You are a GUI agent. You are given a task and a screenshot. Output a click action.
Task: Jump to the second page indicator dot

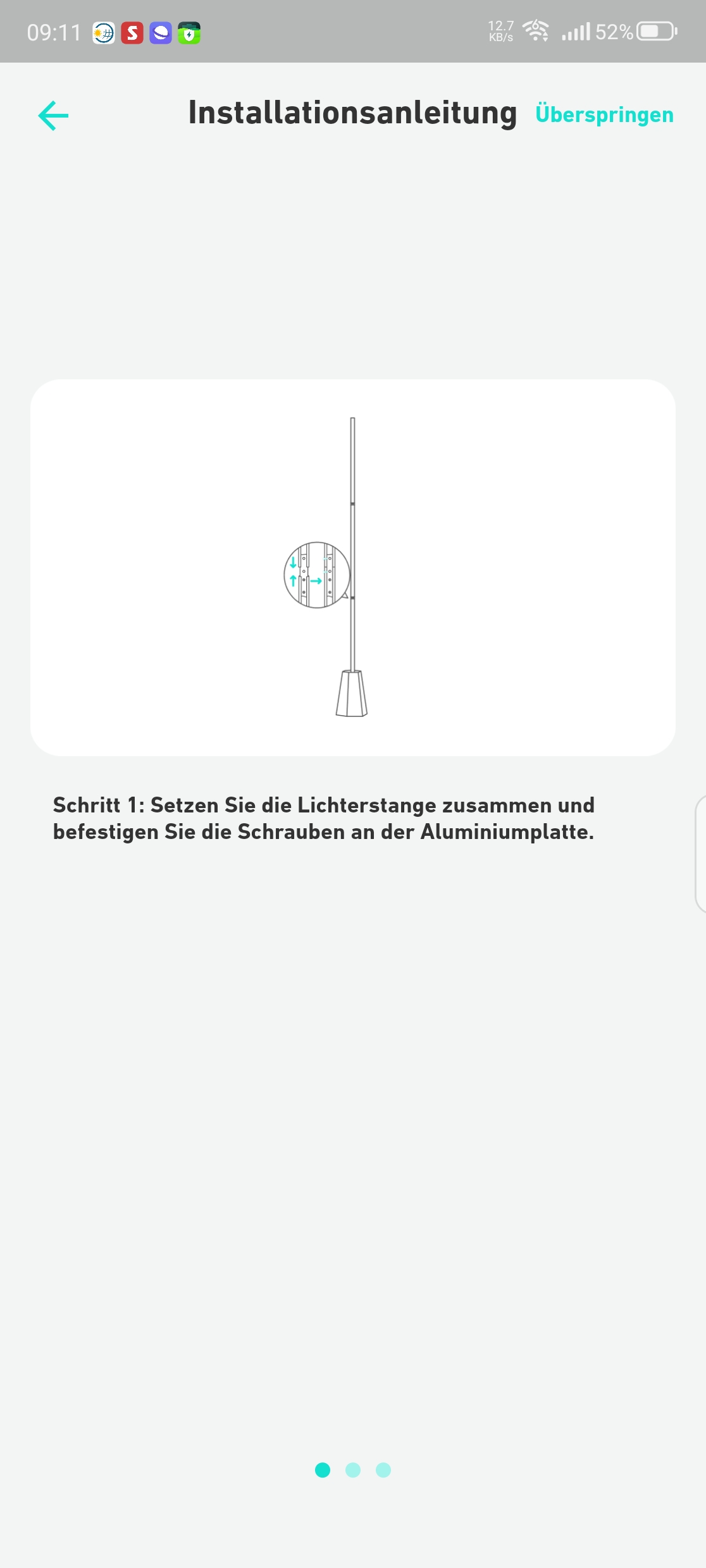point(353,1470)
